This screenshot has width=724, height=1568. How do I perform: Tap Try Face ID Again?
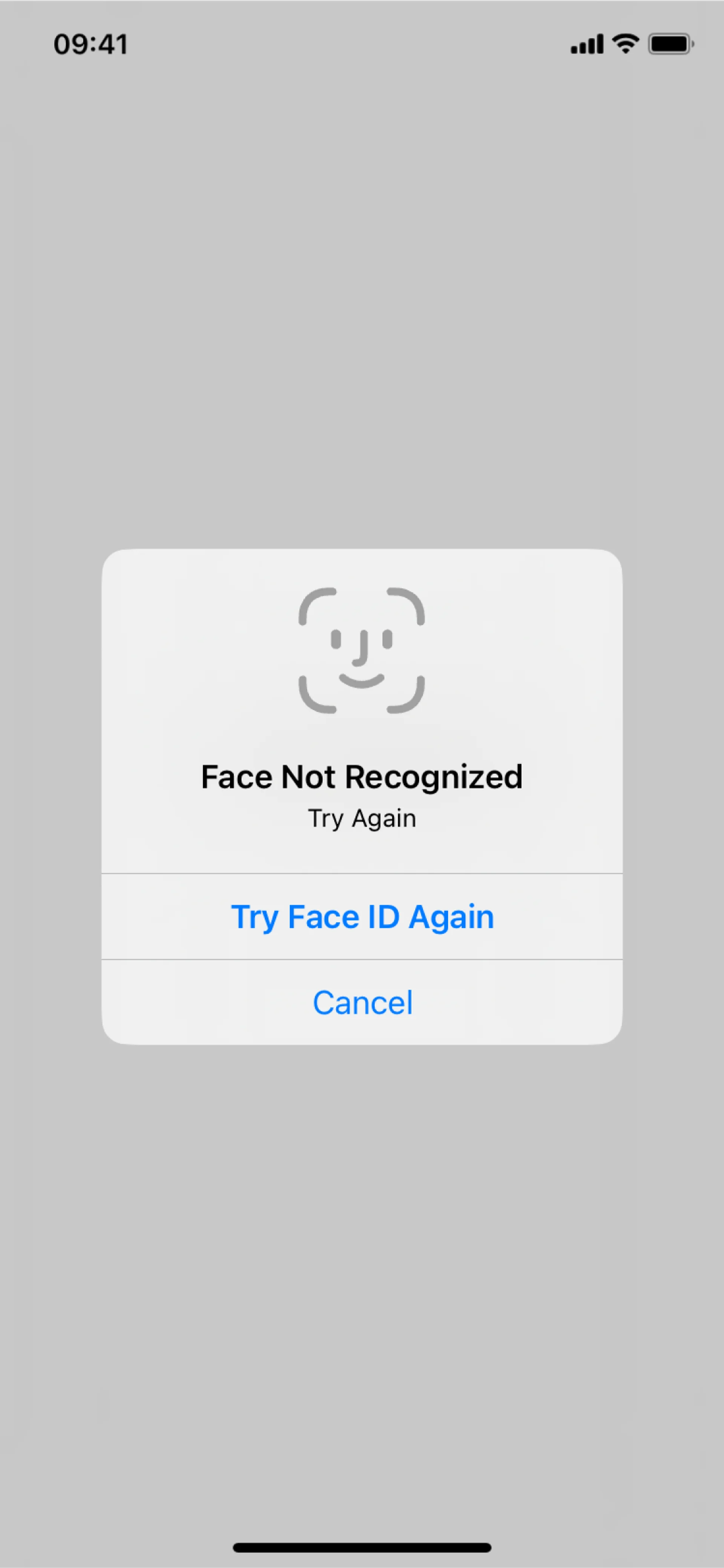click(362, 917)
